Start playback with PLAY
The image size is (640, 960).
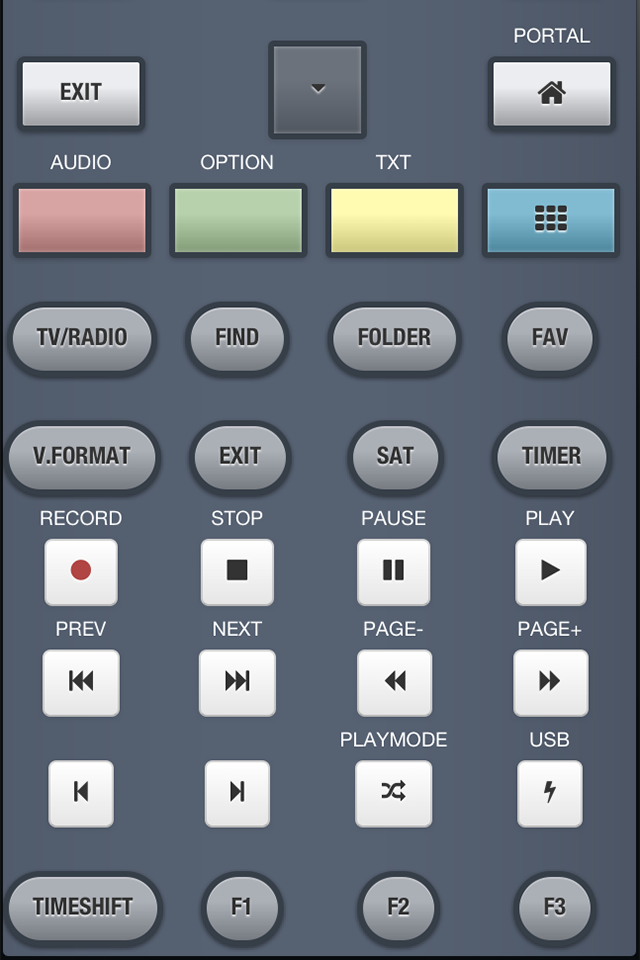(x=550, y=571)
